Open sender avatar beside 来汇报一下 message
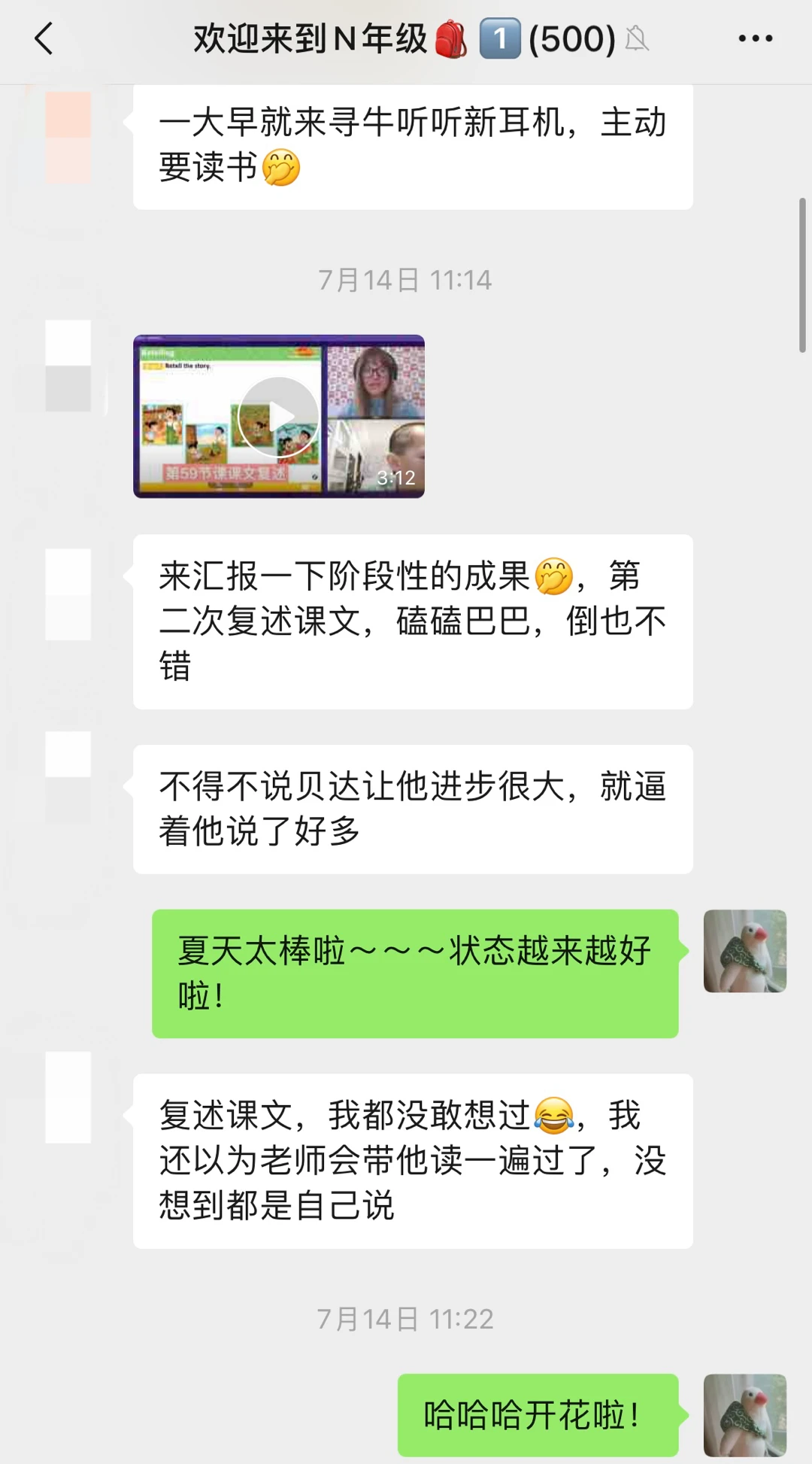This screenshot has height=1464, width=812. [68, 594]
